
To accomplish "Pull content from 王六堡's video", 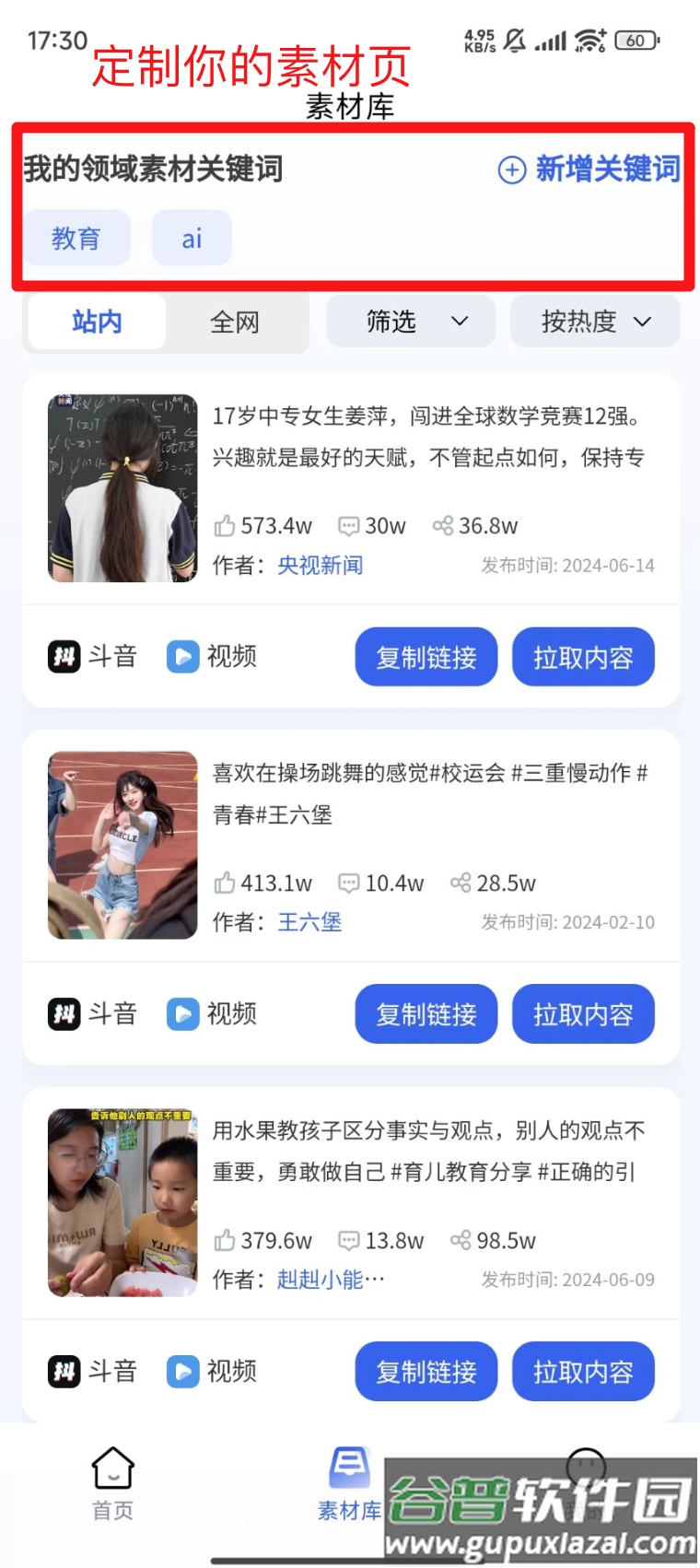I will coord(583,1014).
